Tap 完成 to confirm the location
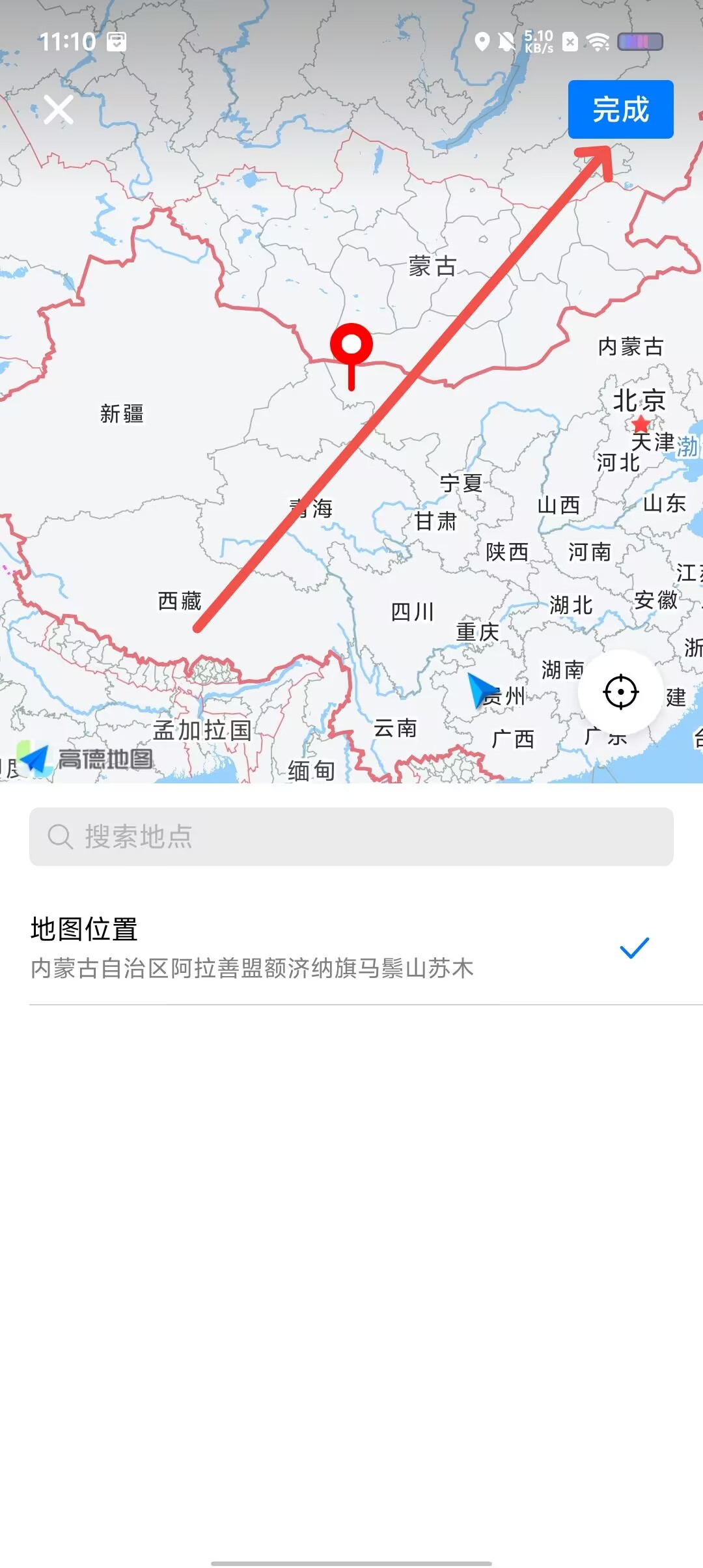Viewport: 703px width, 1568px height. [x=620, y=109]
